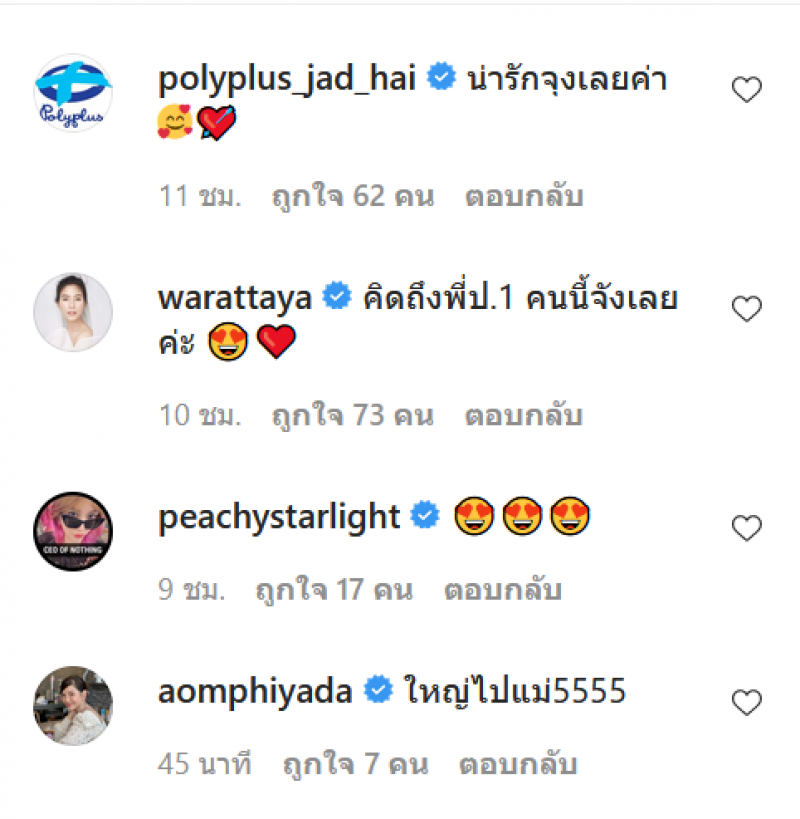The width and height of the screenshot is (800, 819).
Task: Reply to warattaya's comment
Action: point(524,415)
